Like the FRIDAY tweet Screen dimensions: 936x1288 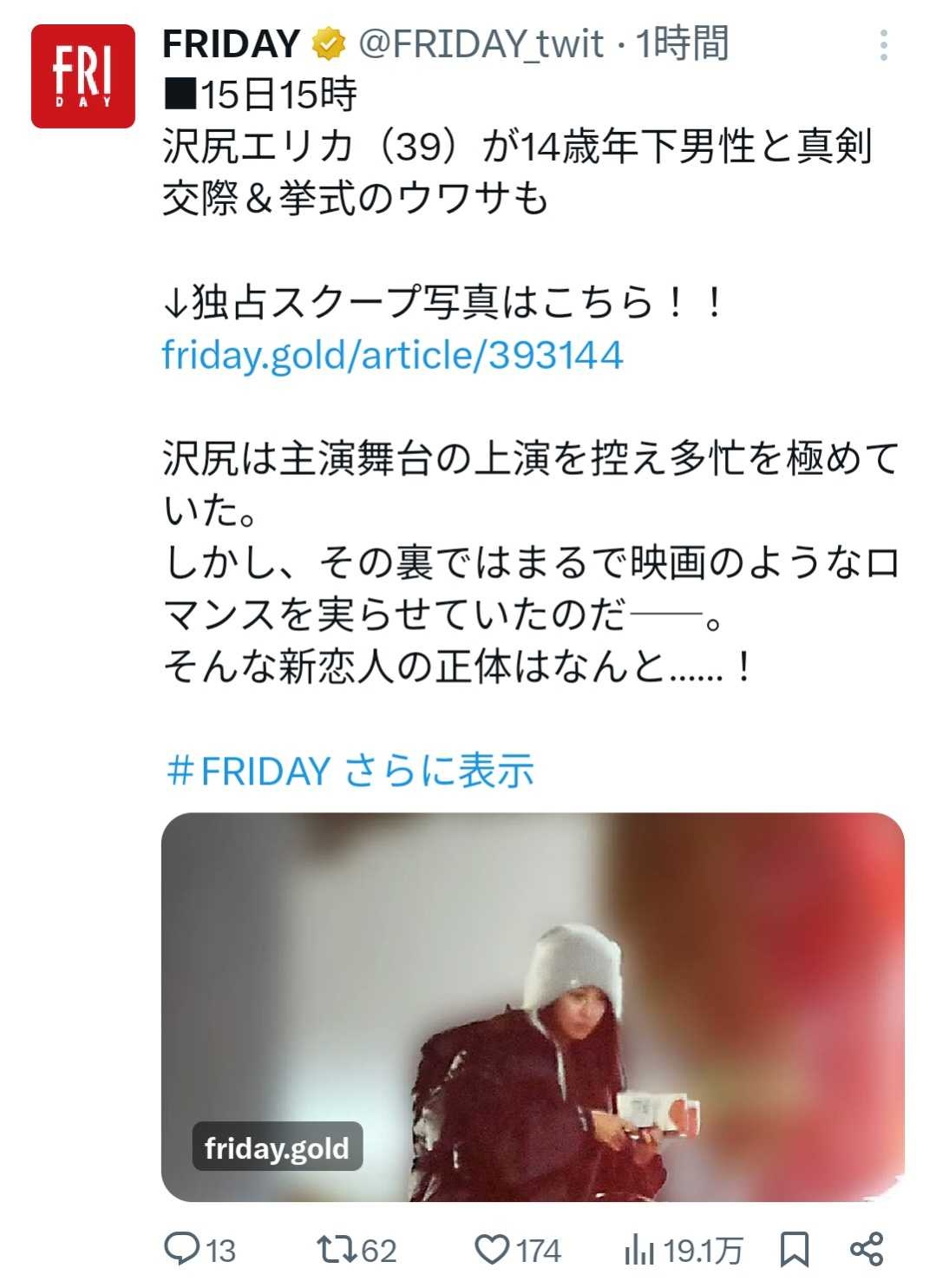pos(493,1249)
